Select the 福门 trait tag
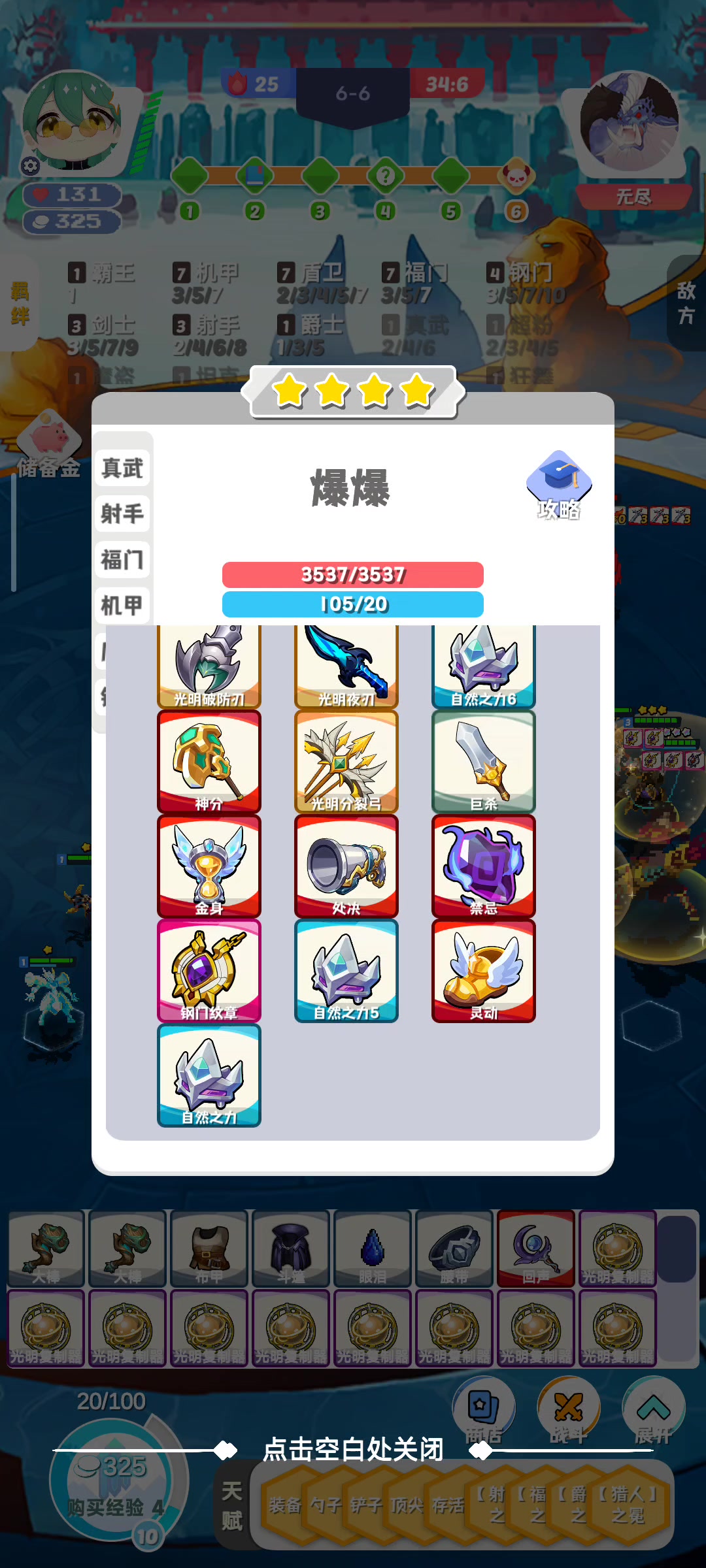The width and height of the screenshot is (706, 1568). click(x=122, y=559)
